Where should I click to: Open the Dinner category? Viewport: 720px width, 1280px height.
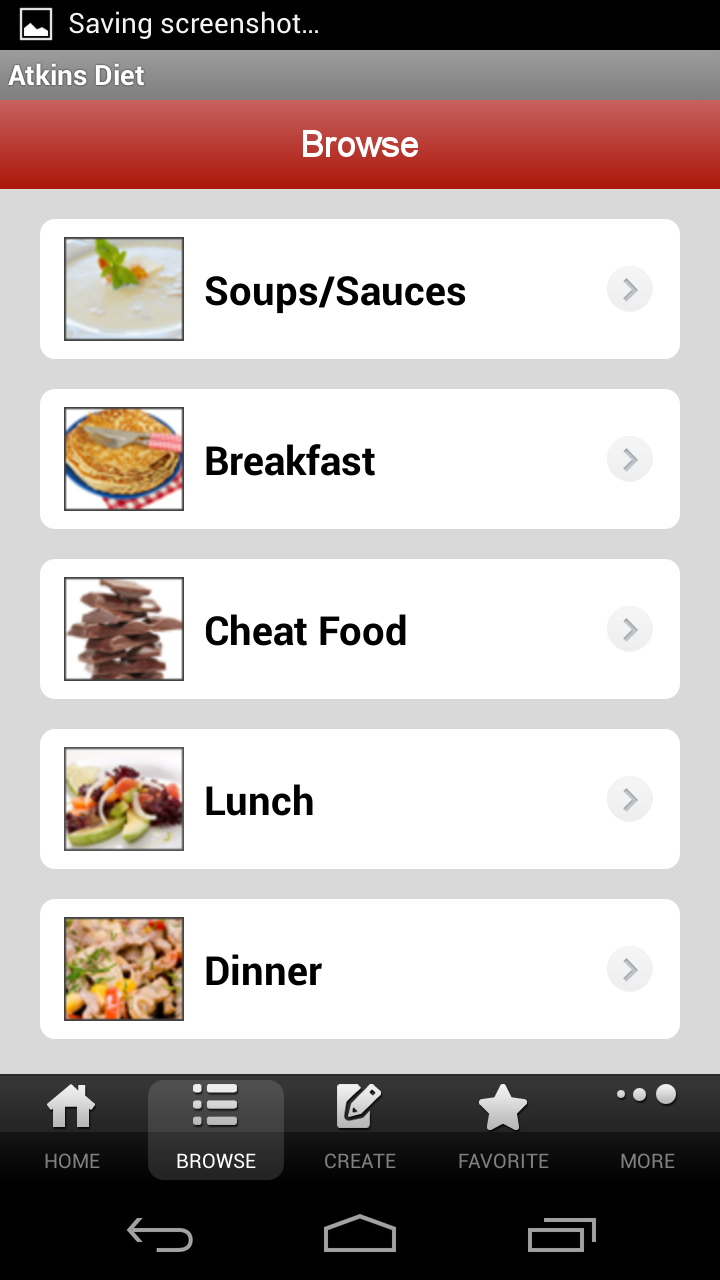[360, 969]
